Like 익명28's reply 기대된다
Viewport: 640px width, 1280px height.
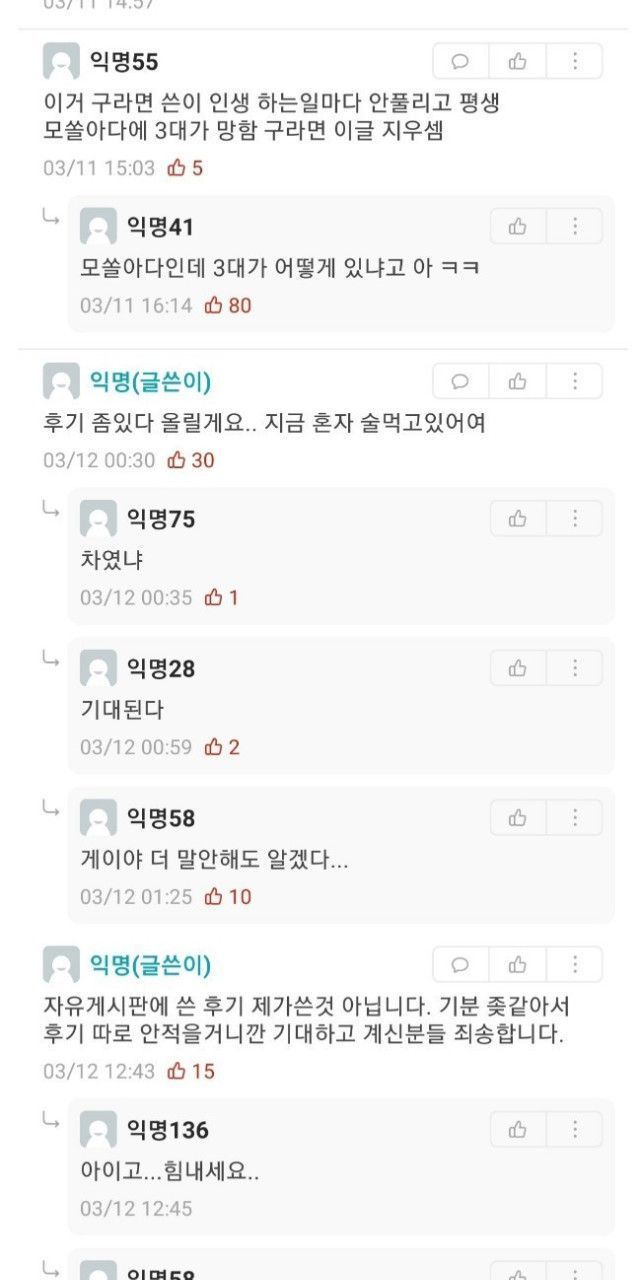pos(518,668)
